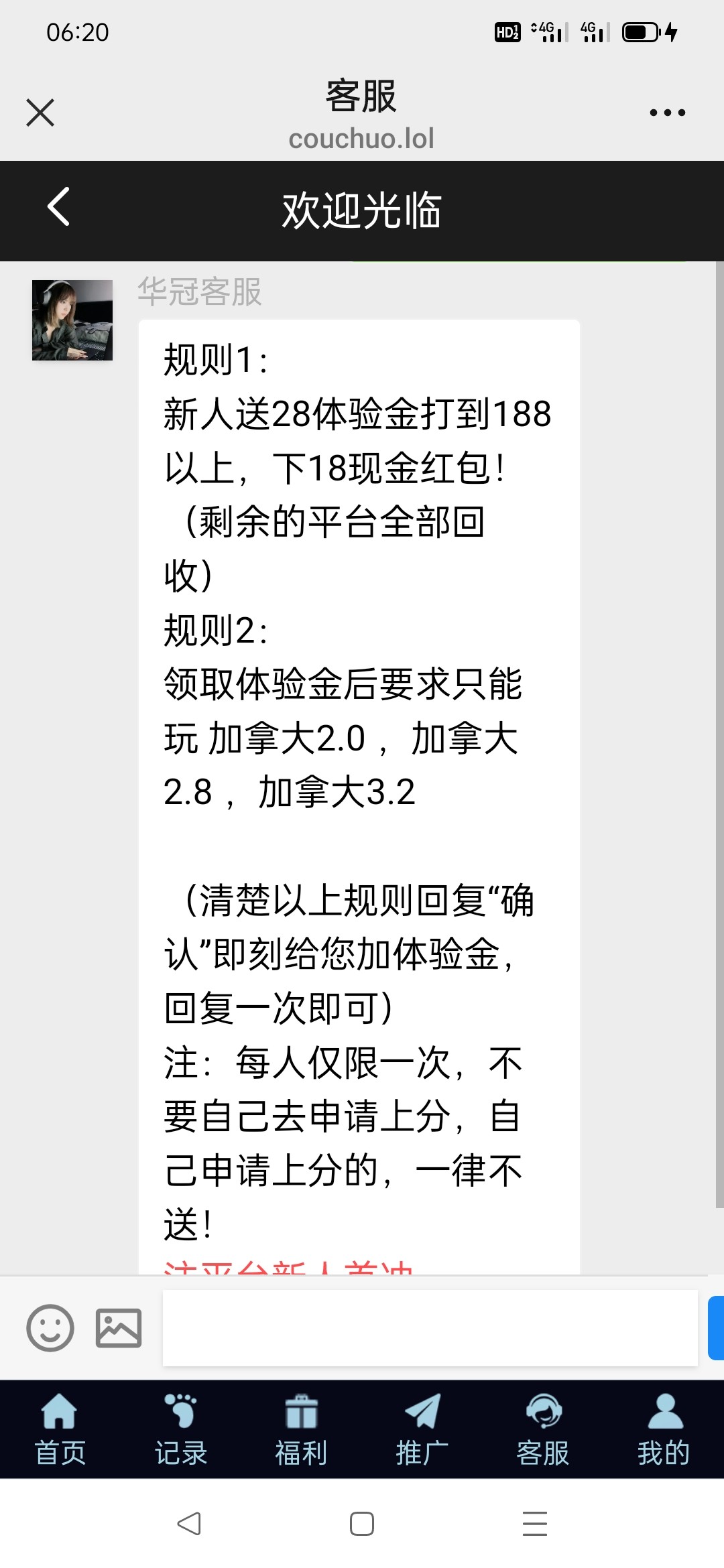Tap the blue send button

coord(716,1327)
